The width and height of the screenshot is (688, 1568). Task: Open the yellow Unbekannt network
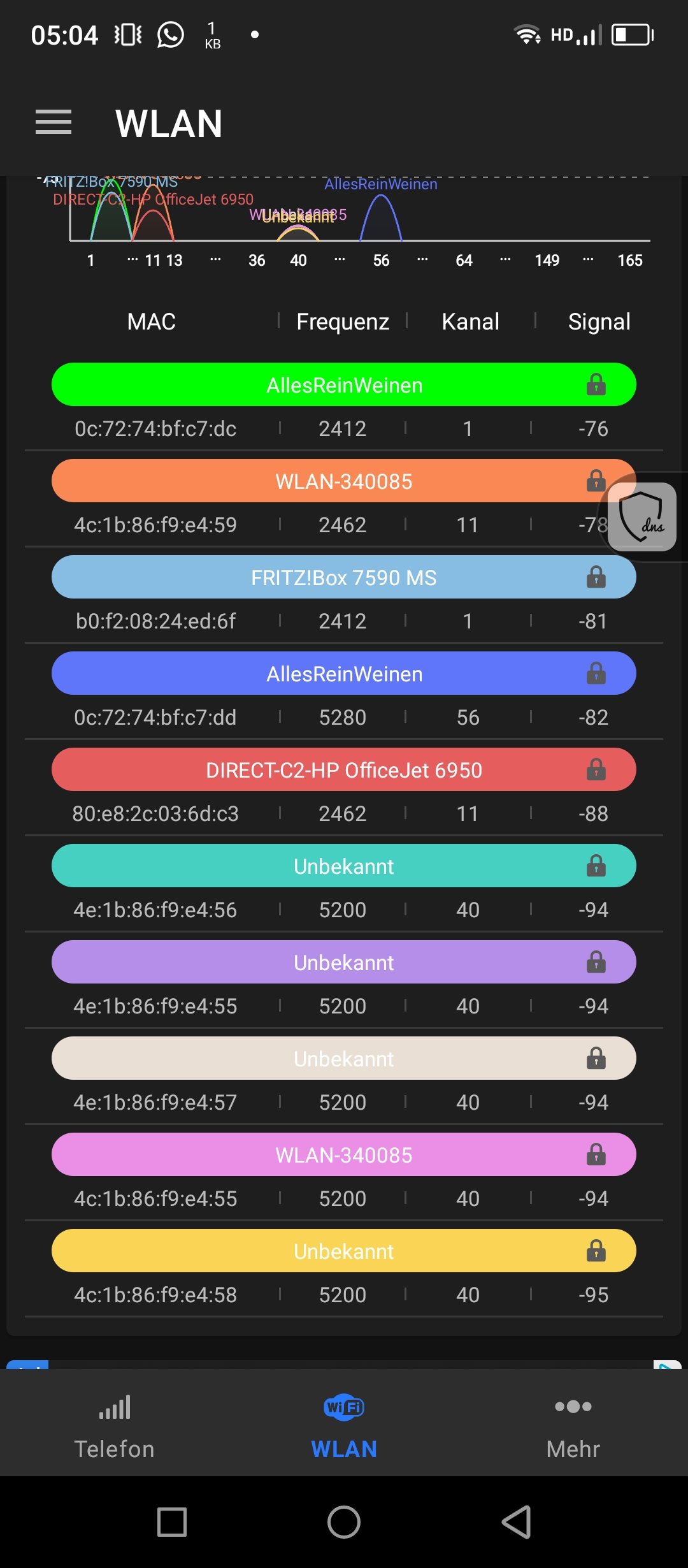(344, 1251)
